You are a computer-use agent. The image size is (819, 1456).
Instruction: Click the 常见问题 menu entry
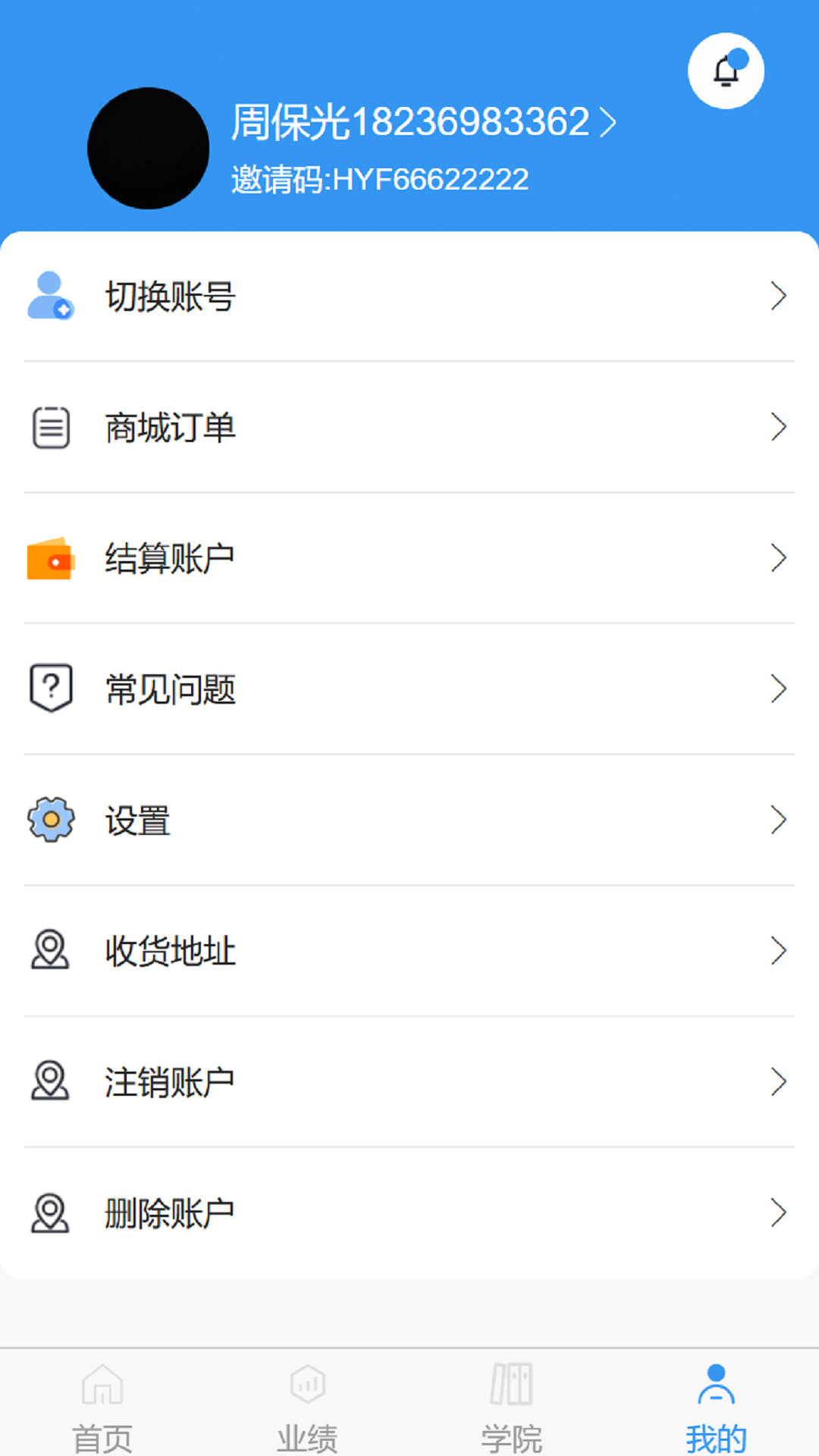(x=170, y=689)
